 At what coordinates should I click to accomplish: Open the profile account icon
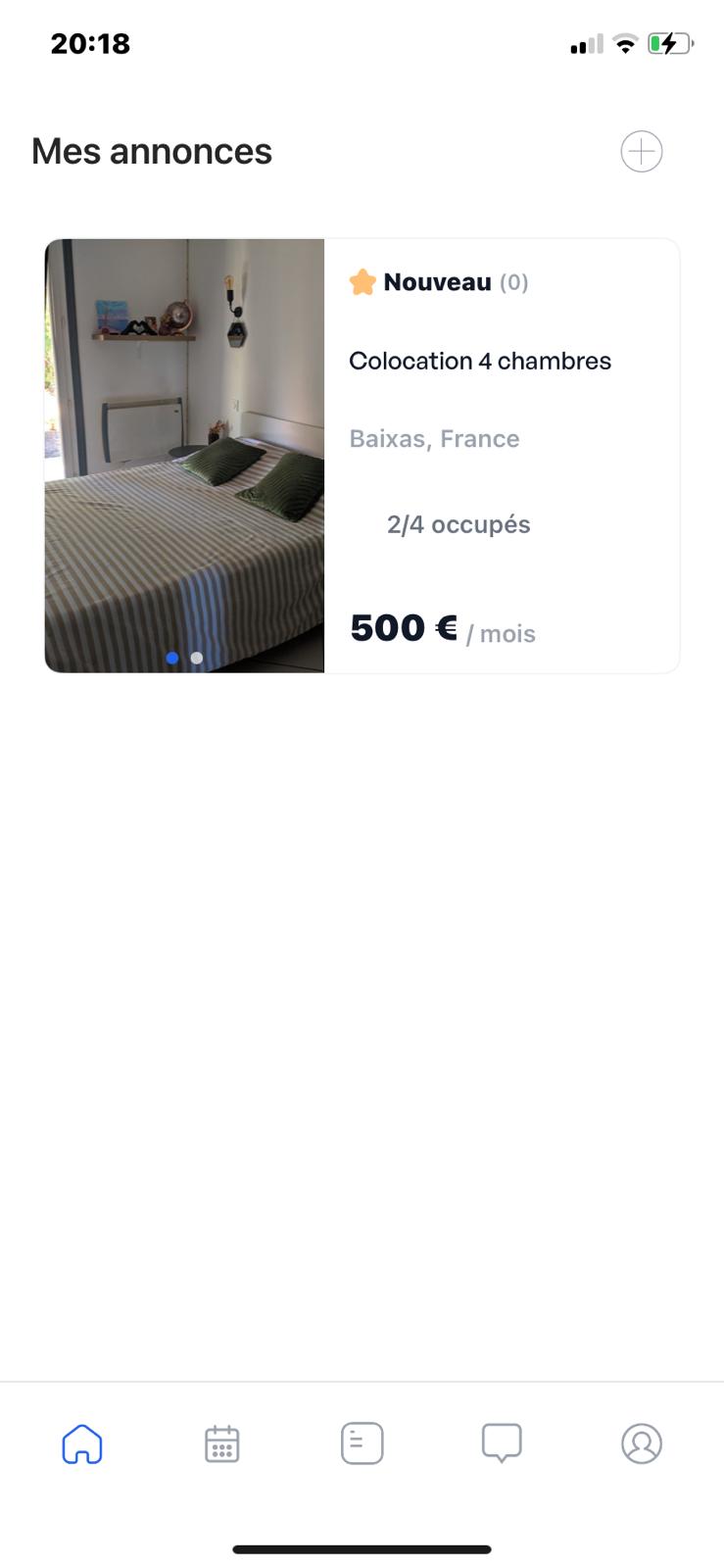click(x=642, y=1443)
